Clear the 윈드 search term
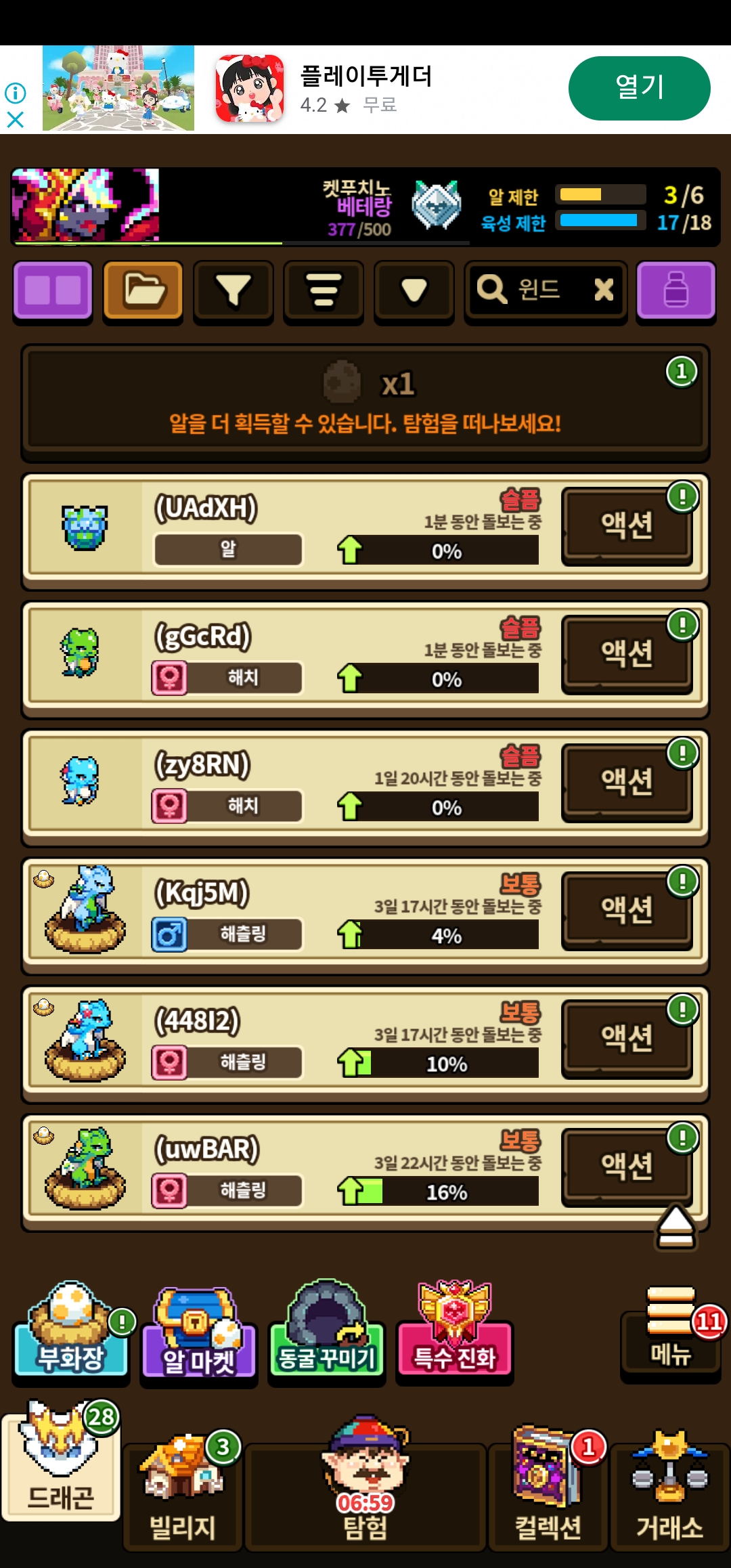The image size is (731, 1568). point(603,290)
